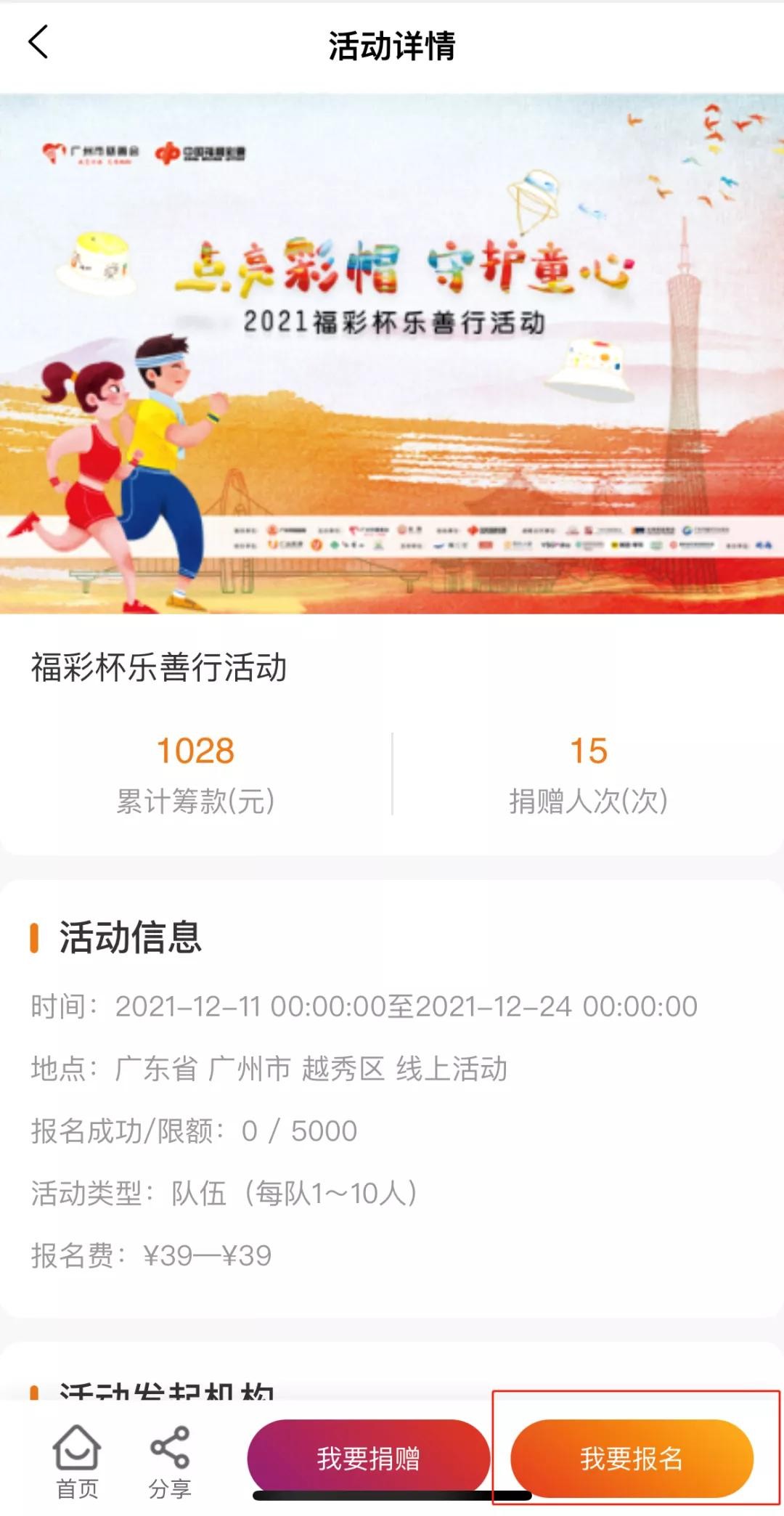Go back from activity details

[x=38, y=42]
